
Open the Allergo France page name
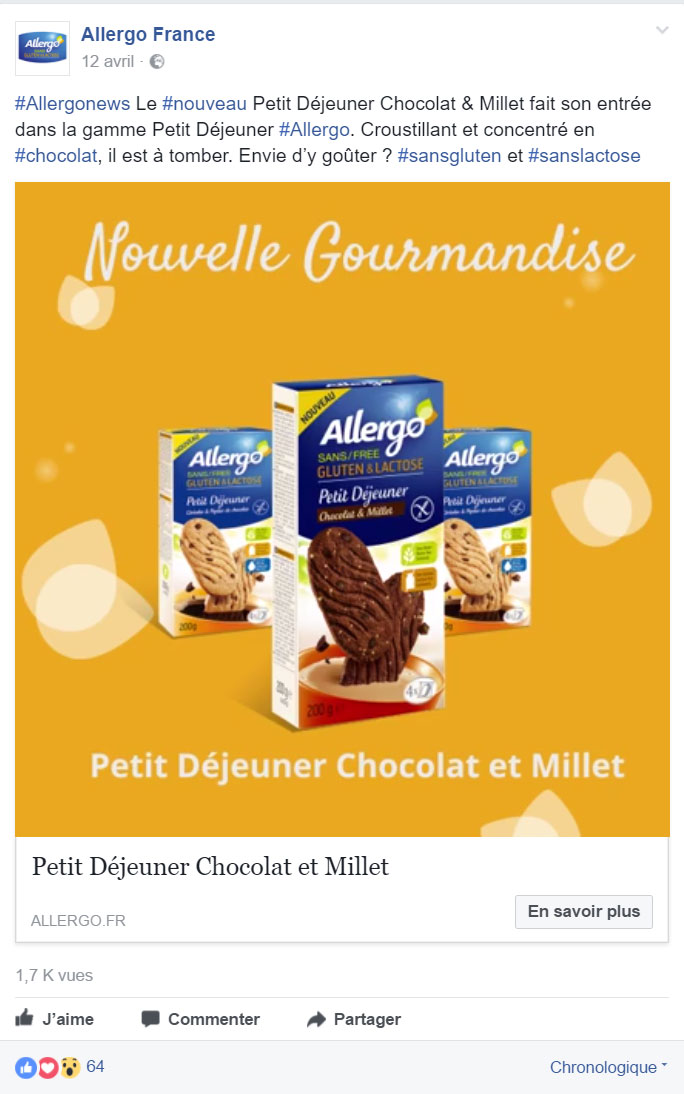coord(148,35)
